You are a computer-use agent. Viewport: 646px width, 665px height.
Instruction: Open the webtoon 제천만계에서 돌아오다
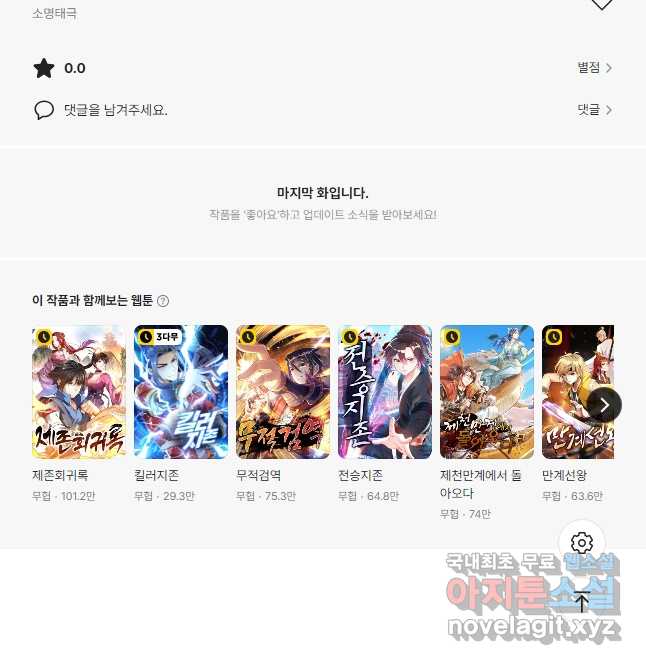point(487,392)
